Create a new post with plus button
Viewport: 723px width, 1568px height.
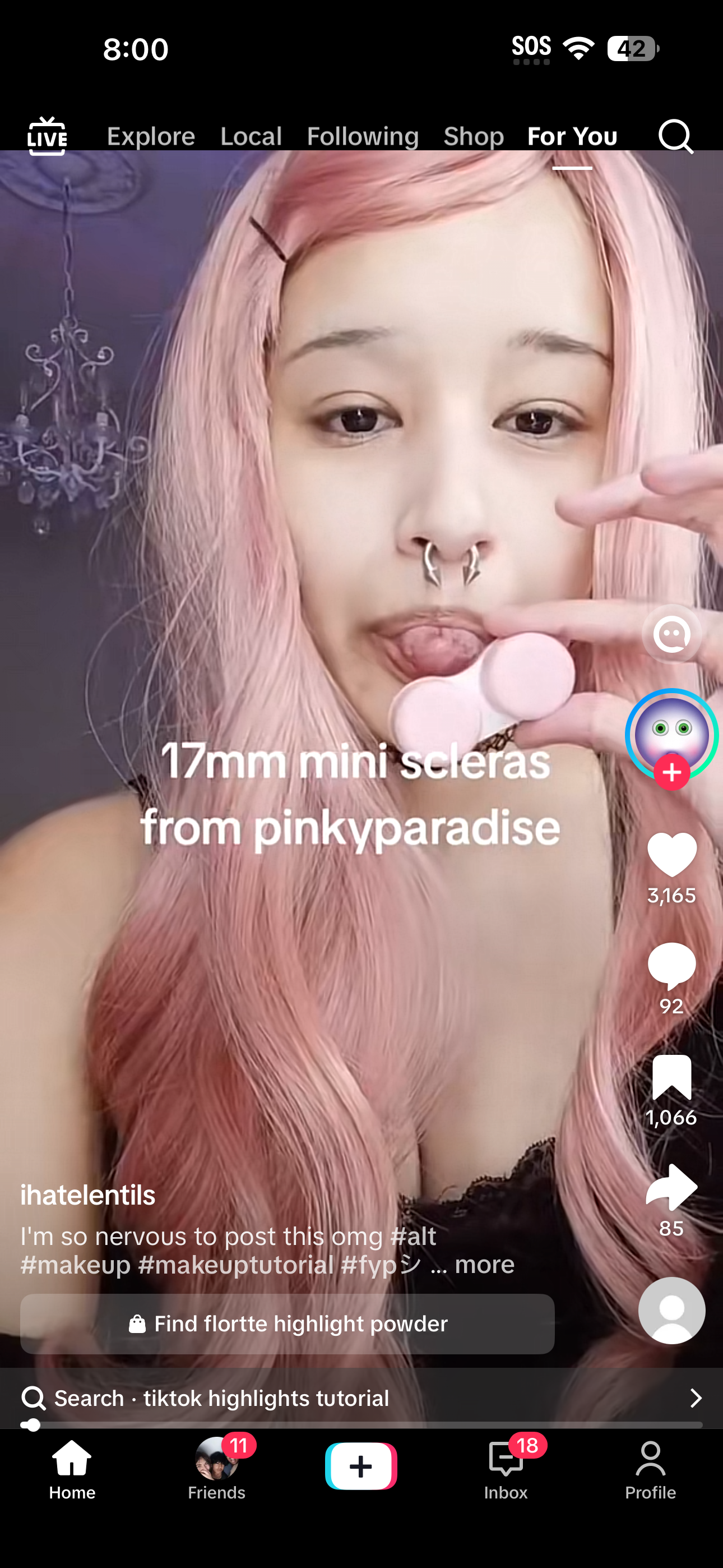pos(361,1466)
